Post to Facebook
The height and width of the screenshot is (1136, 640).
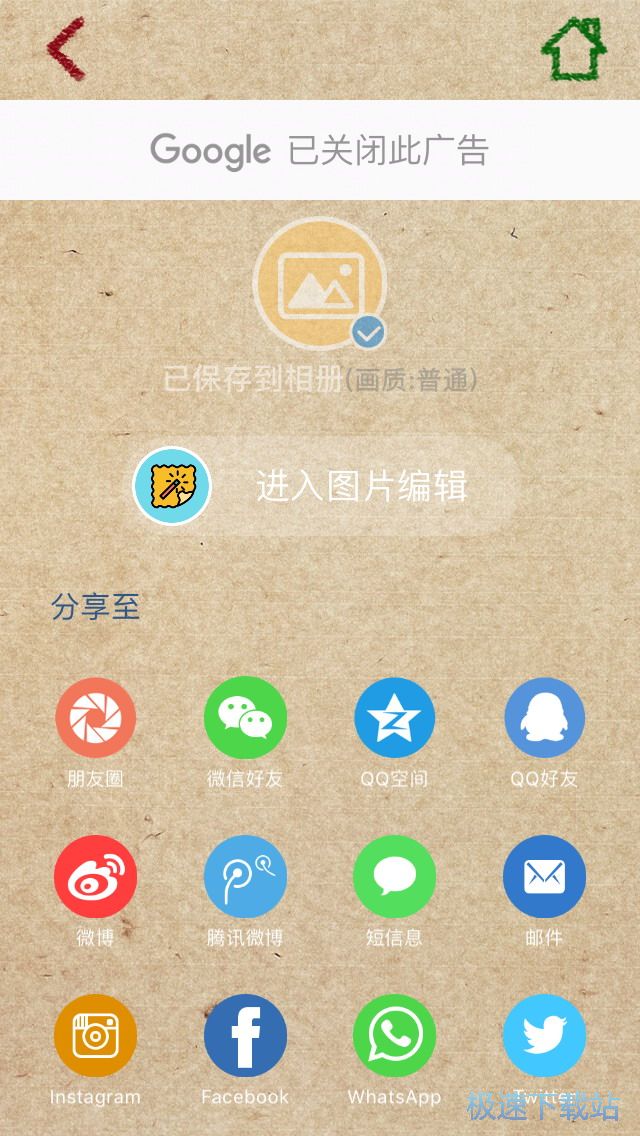(x=245, y=1036)
